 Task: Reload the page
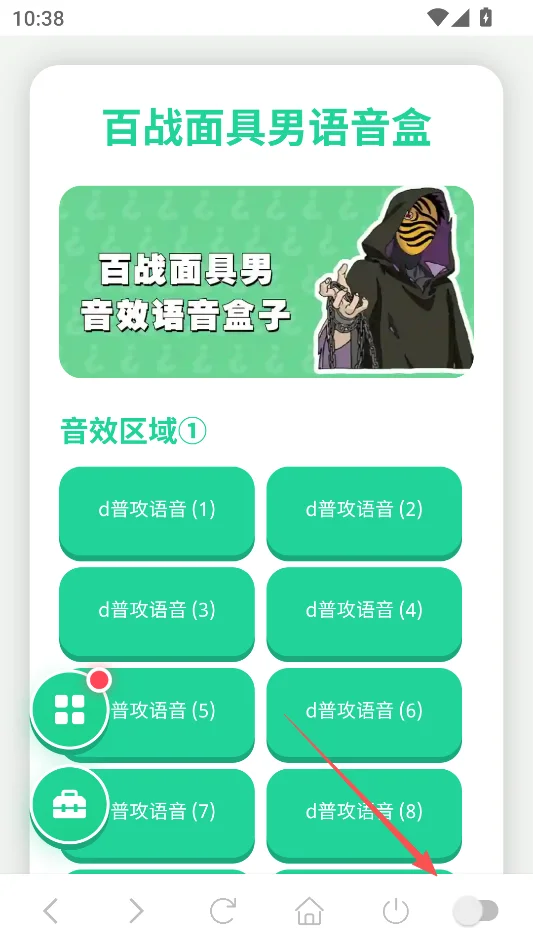click(x=222, y=911)
